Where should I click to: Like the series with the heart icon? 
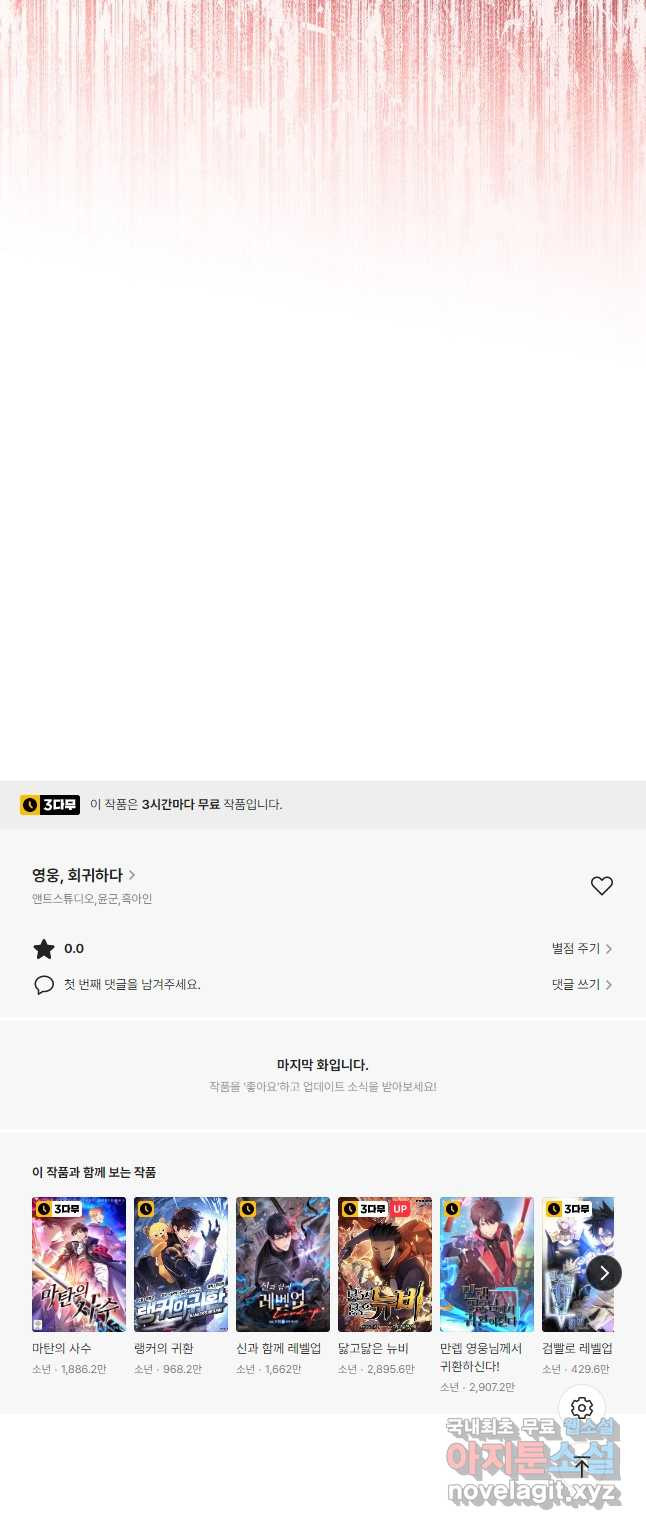point(601,886)
